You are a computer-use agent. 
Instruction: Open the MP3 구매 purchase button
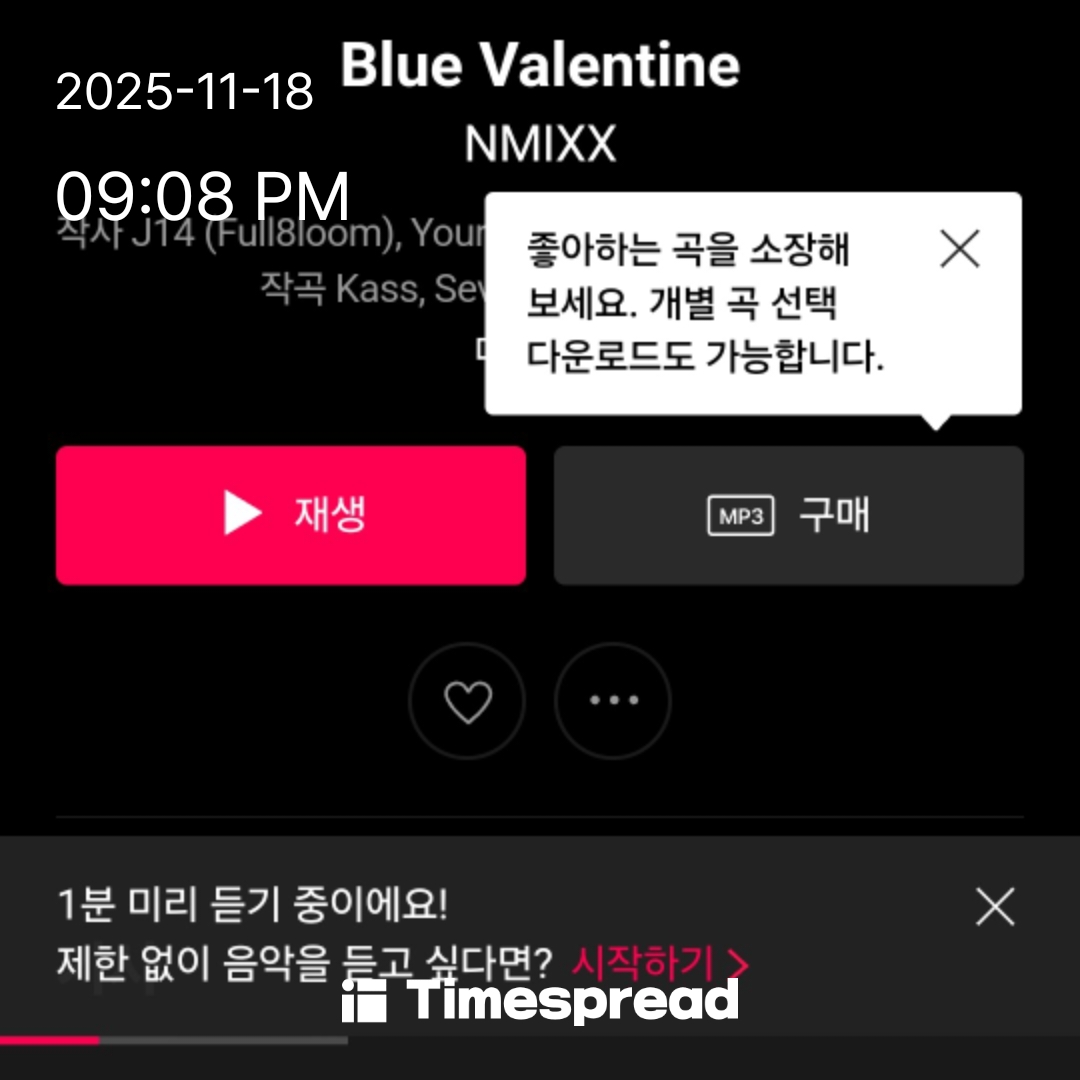[x=788, y=515]
